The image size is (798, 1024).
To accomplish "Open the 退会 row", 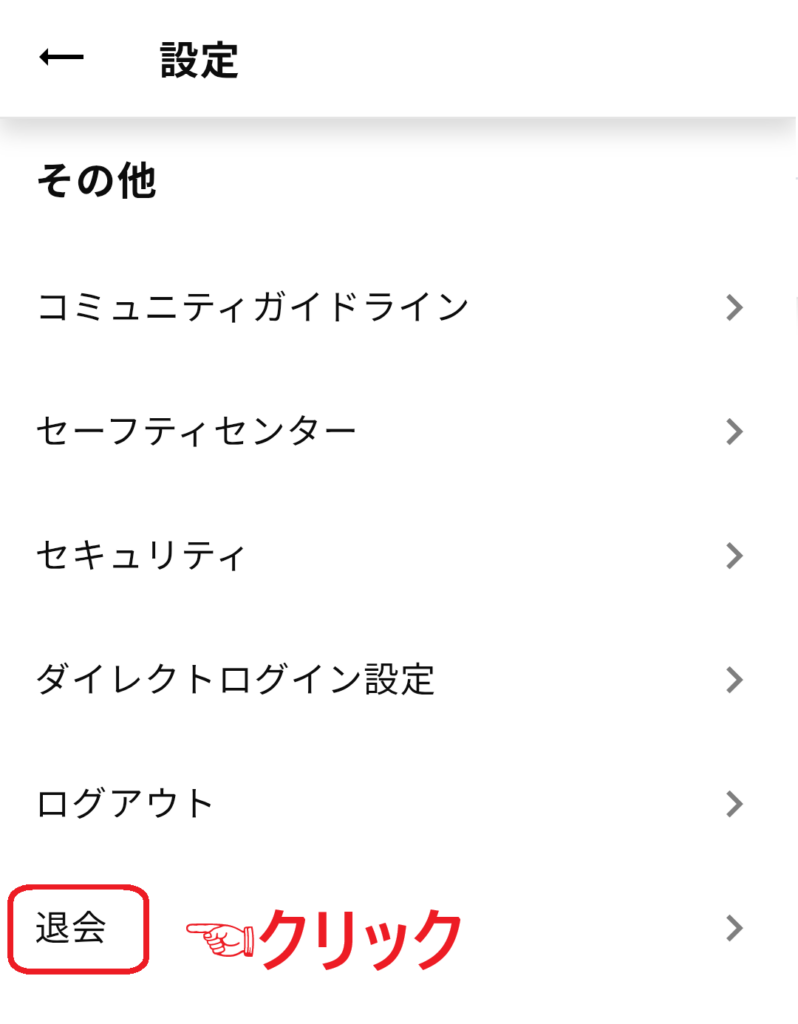I will [x=71, y=927].
